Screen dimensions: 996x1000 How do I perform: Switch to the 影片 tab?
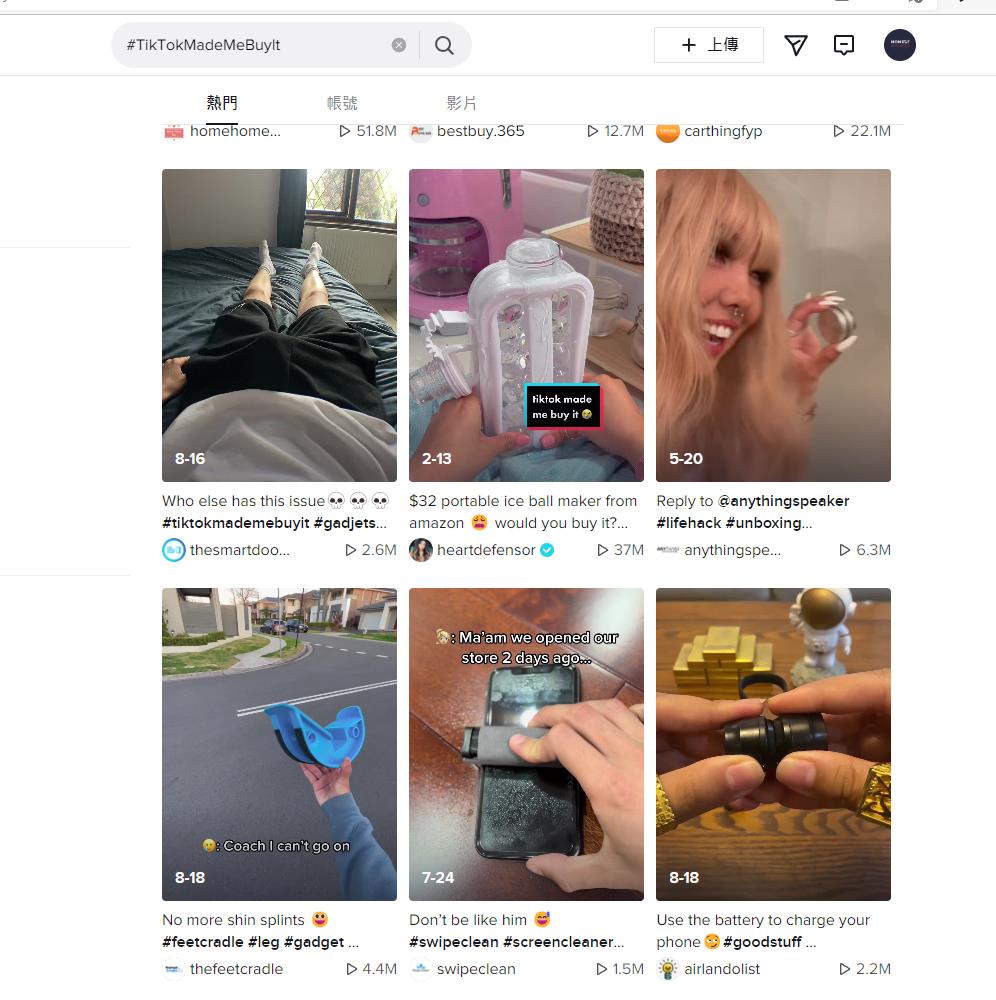coord(461,103)
